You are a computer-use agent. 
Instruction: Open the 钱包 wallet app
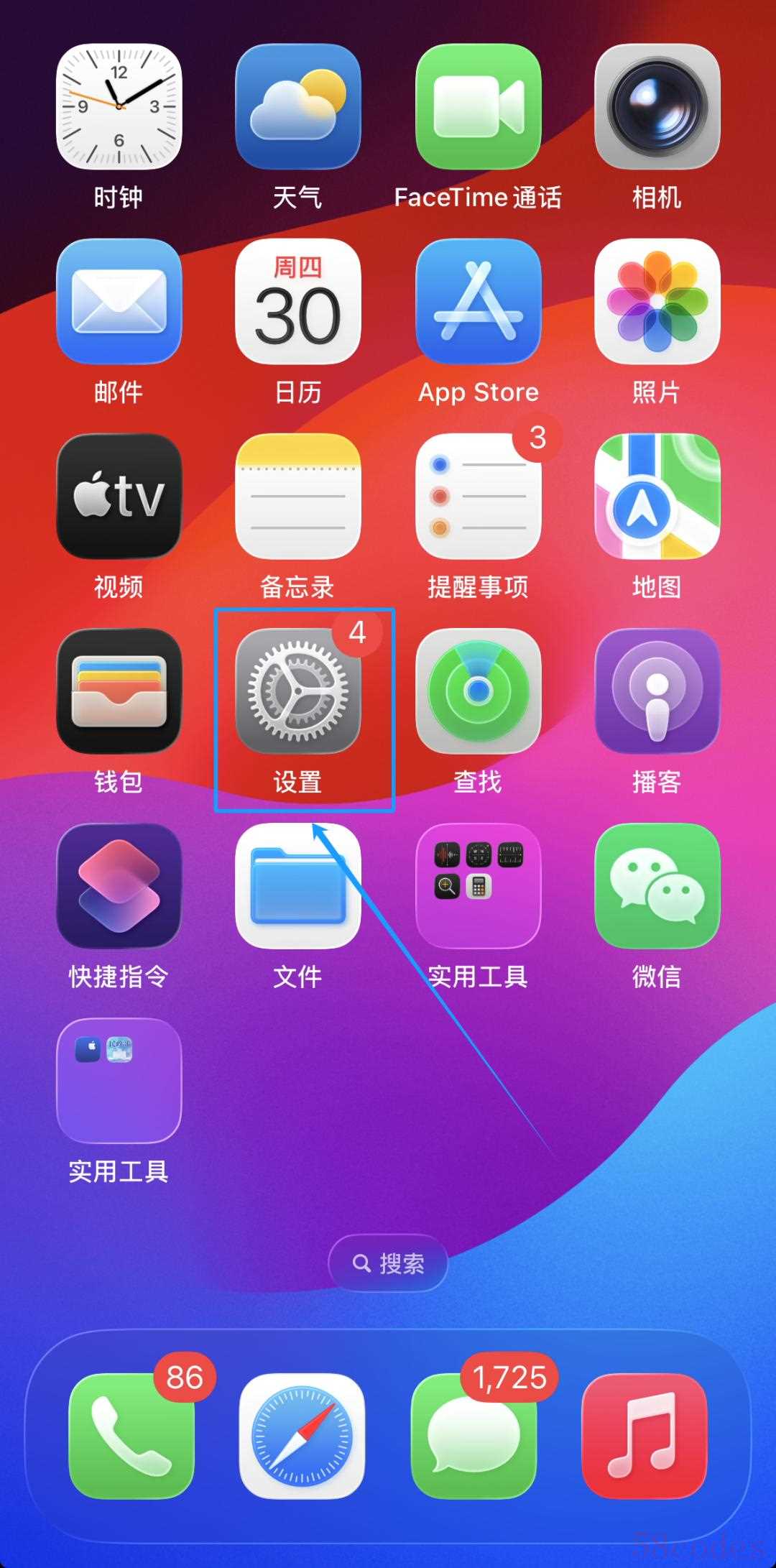(119, 691)
